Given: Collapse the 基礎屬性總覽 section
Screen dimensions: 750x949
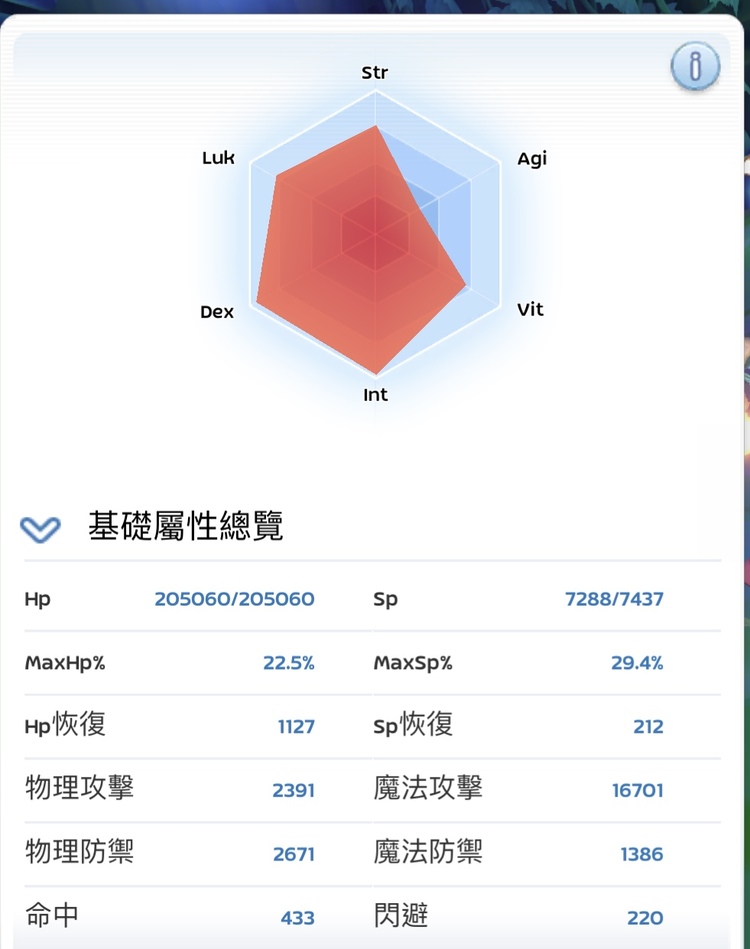Looking at the screenshot, I should click(x=41, y=528).
